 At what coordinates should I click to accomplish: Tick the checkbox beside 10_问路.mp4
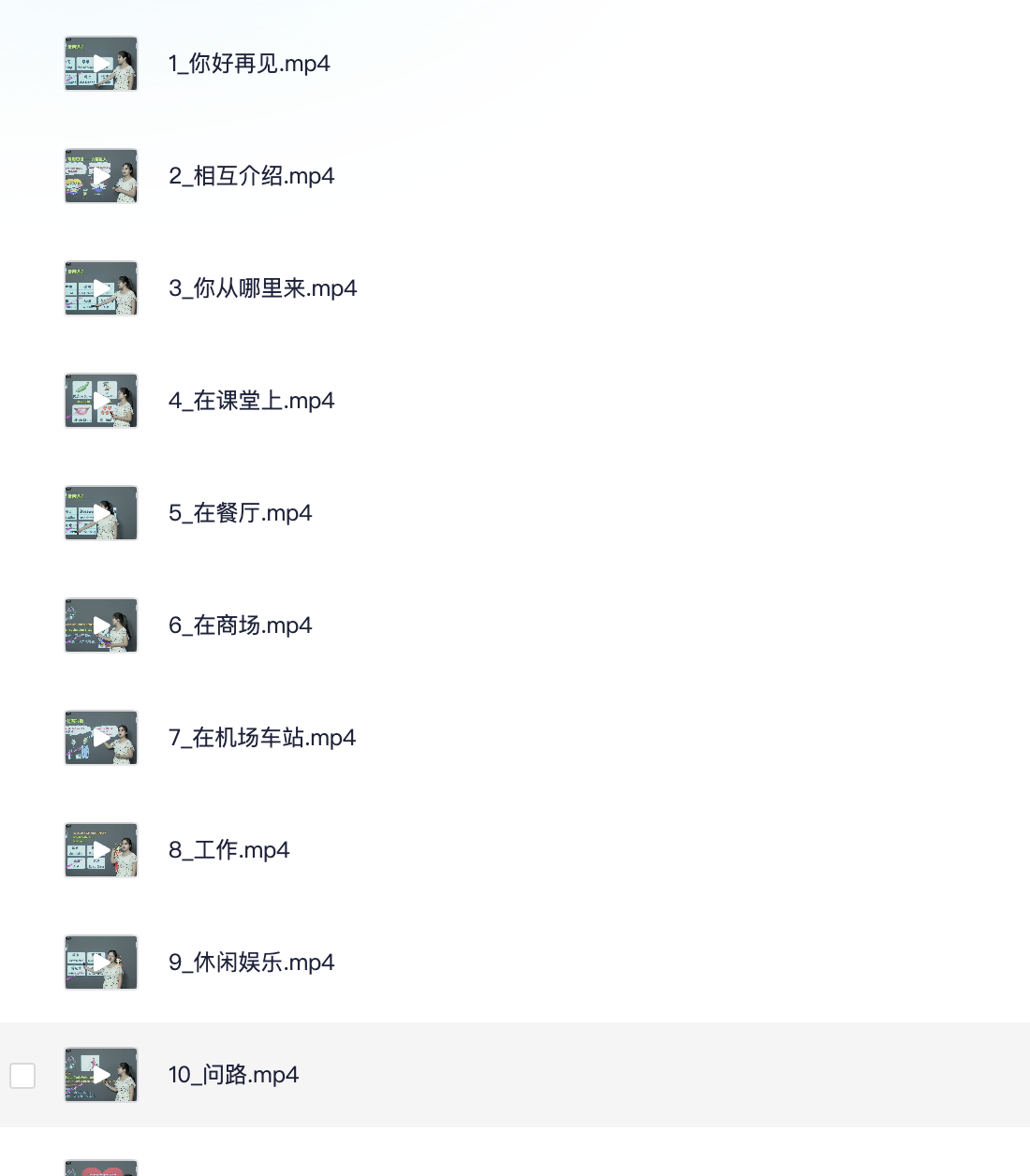pyautogui.click(x=22, y=1076)
